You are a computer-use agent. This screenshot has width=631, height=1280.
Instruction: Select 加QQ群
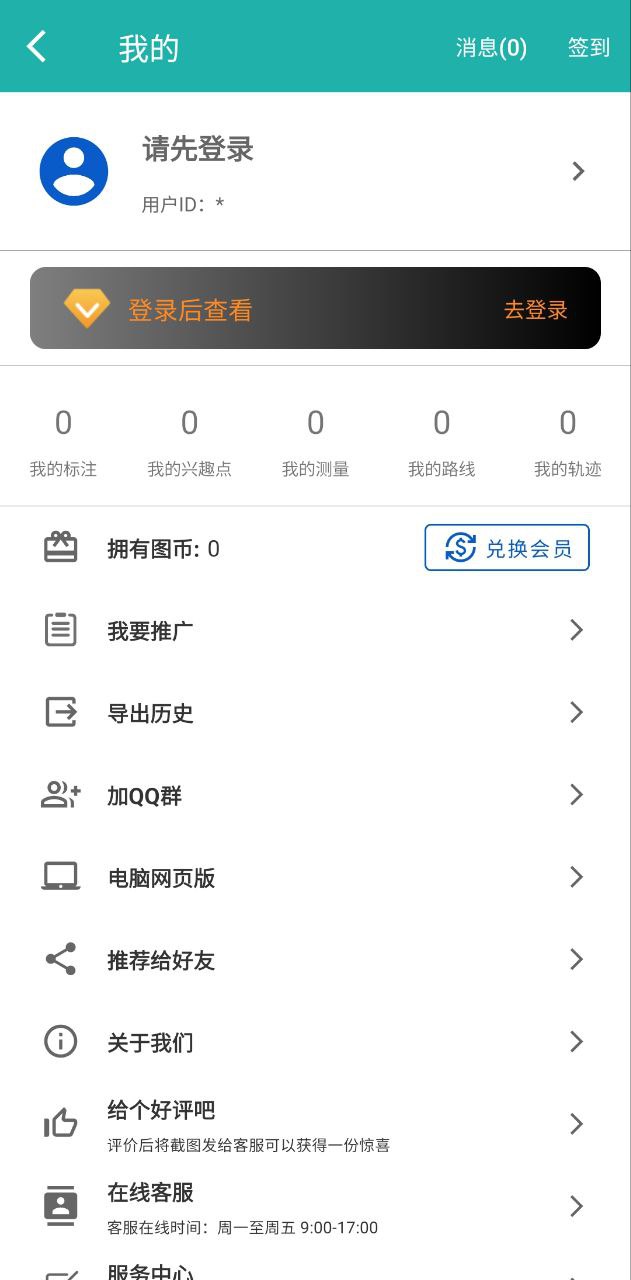coord(315,795)
